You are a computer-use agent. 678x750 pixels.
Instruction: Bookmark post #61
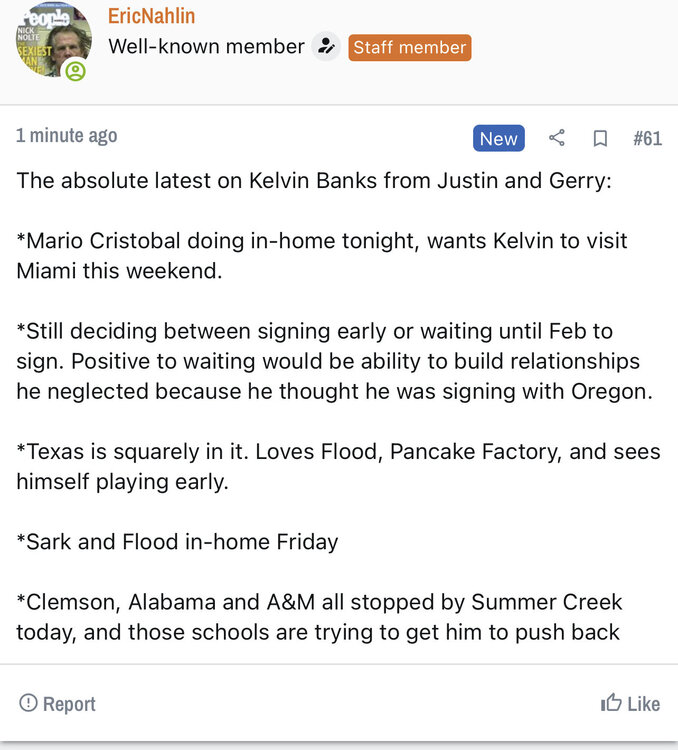(600, 138)
